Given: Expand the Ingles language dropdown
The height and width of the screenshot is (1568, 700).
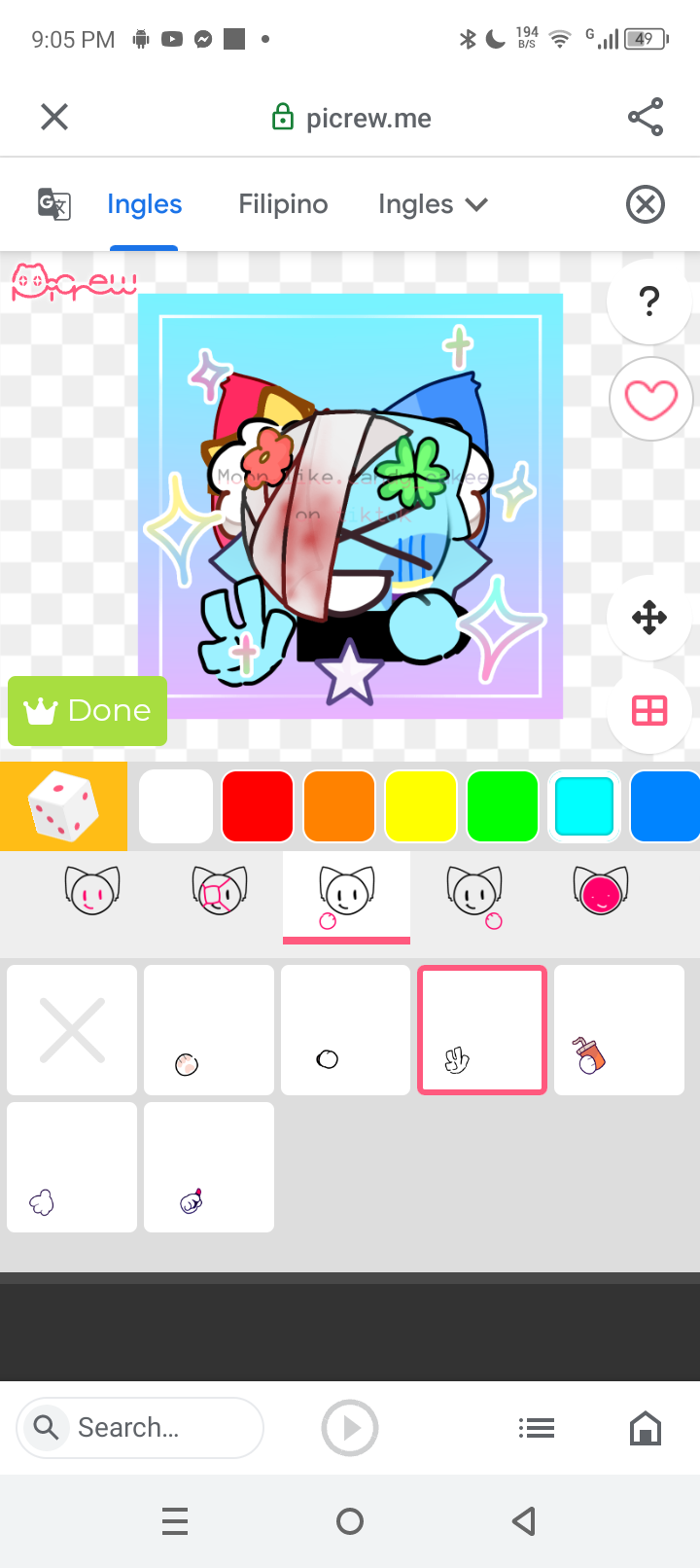Looking at the screenshot, I should (433, 204).
